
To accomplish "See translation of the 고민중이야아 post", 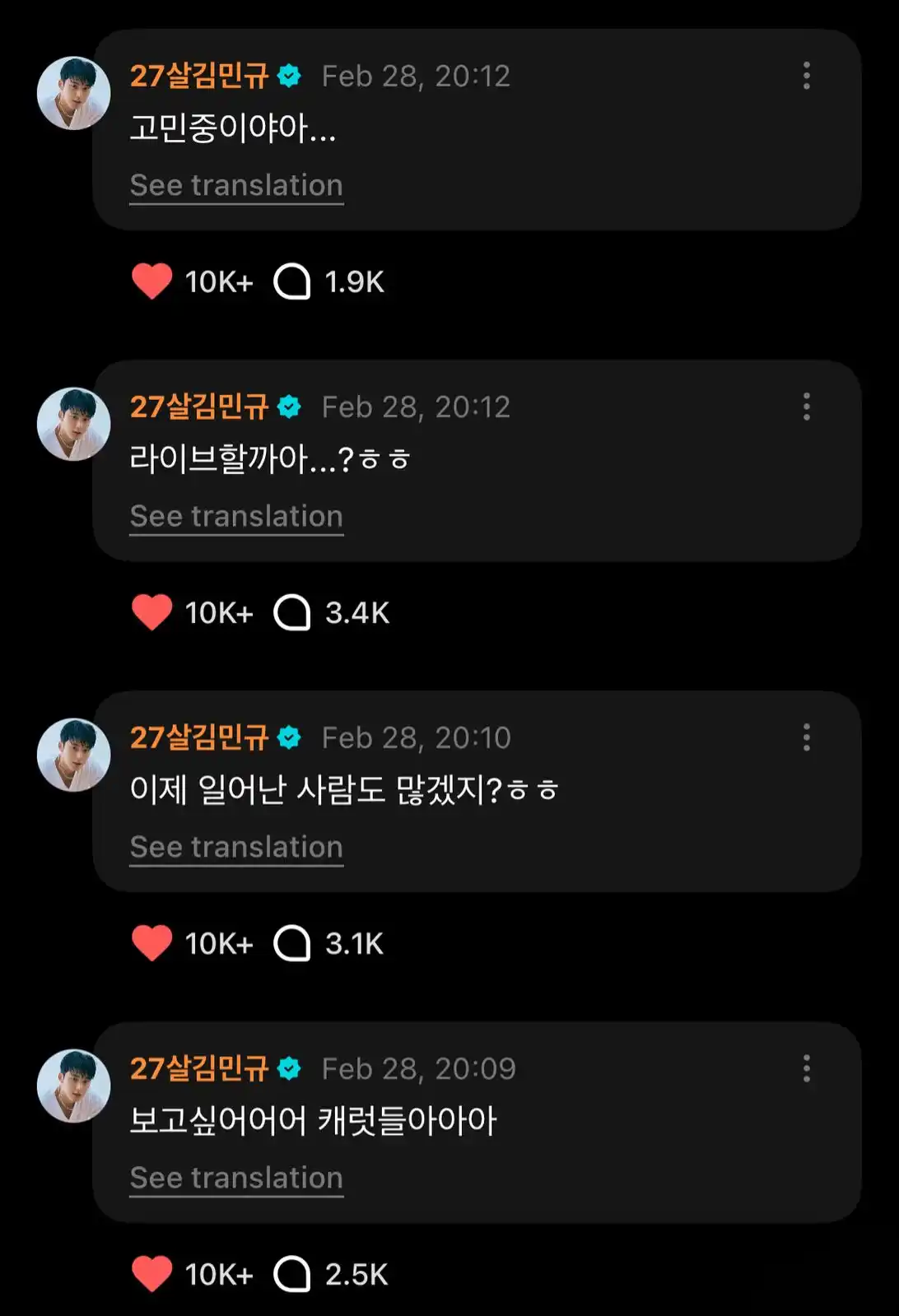I will point(236,186).
